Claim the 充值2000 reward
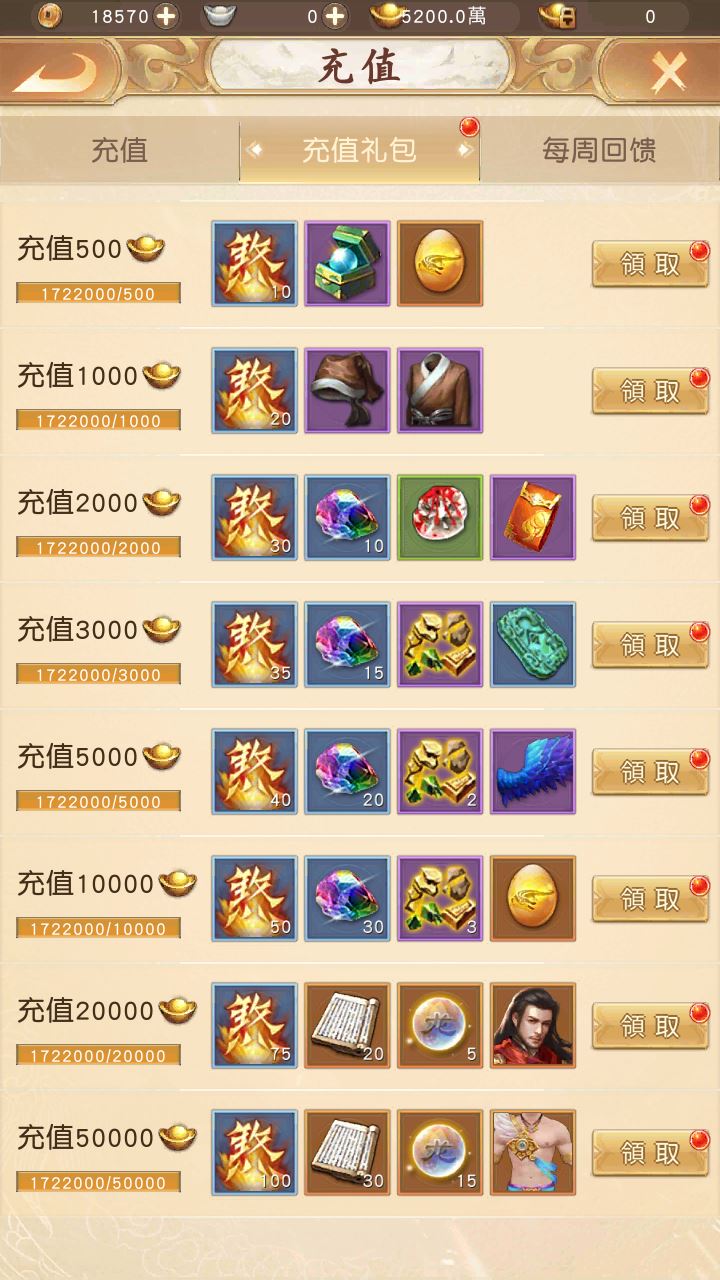720x1280 pixels. tap(650, 518)
